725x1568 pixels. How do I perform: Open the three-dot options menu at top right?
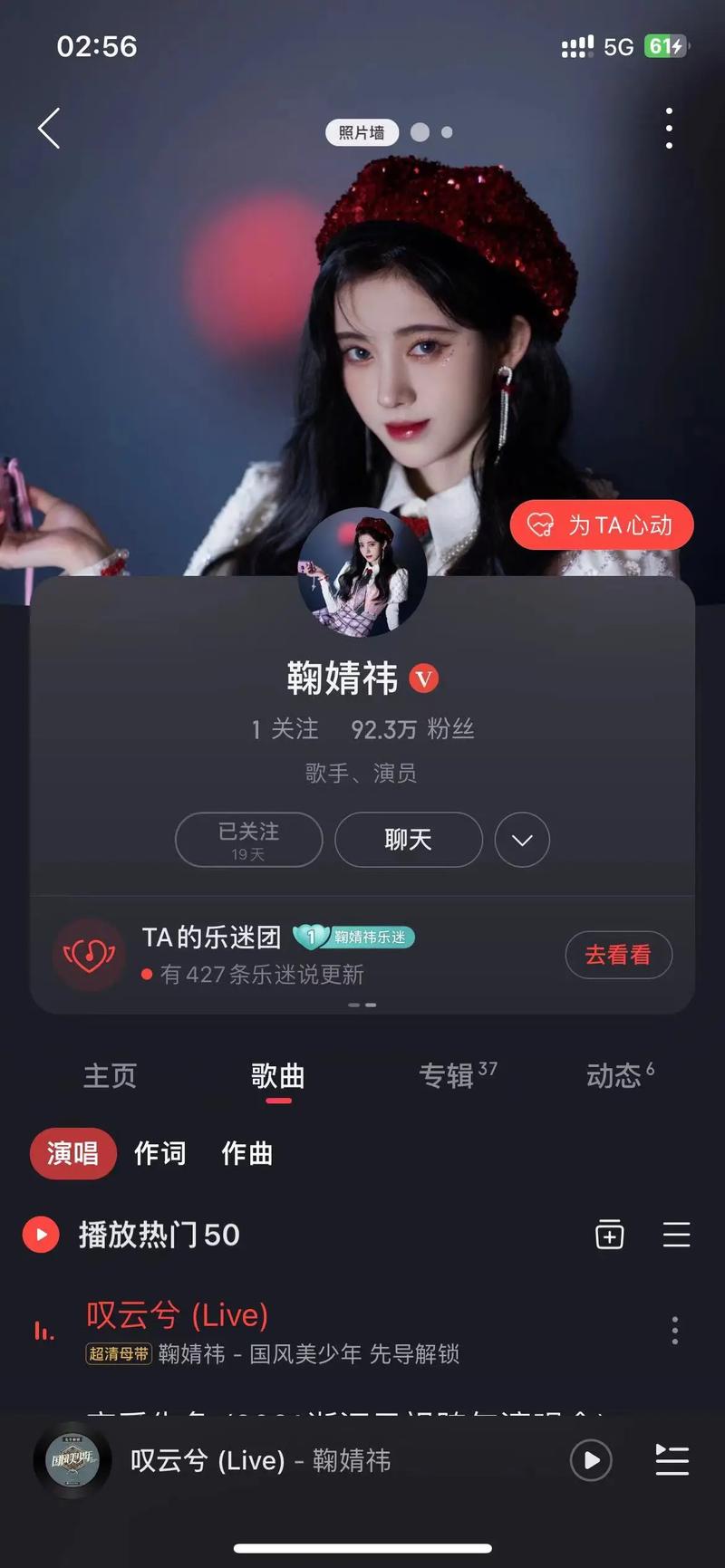coord(668,128)
